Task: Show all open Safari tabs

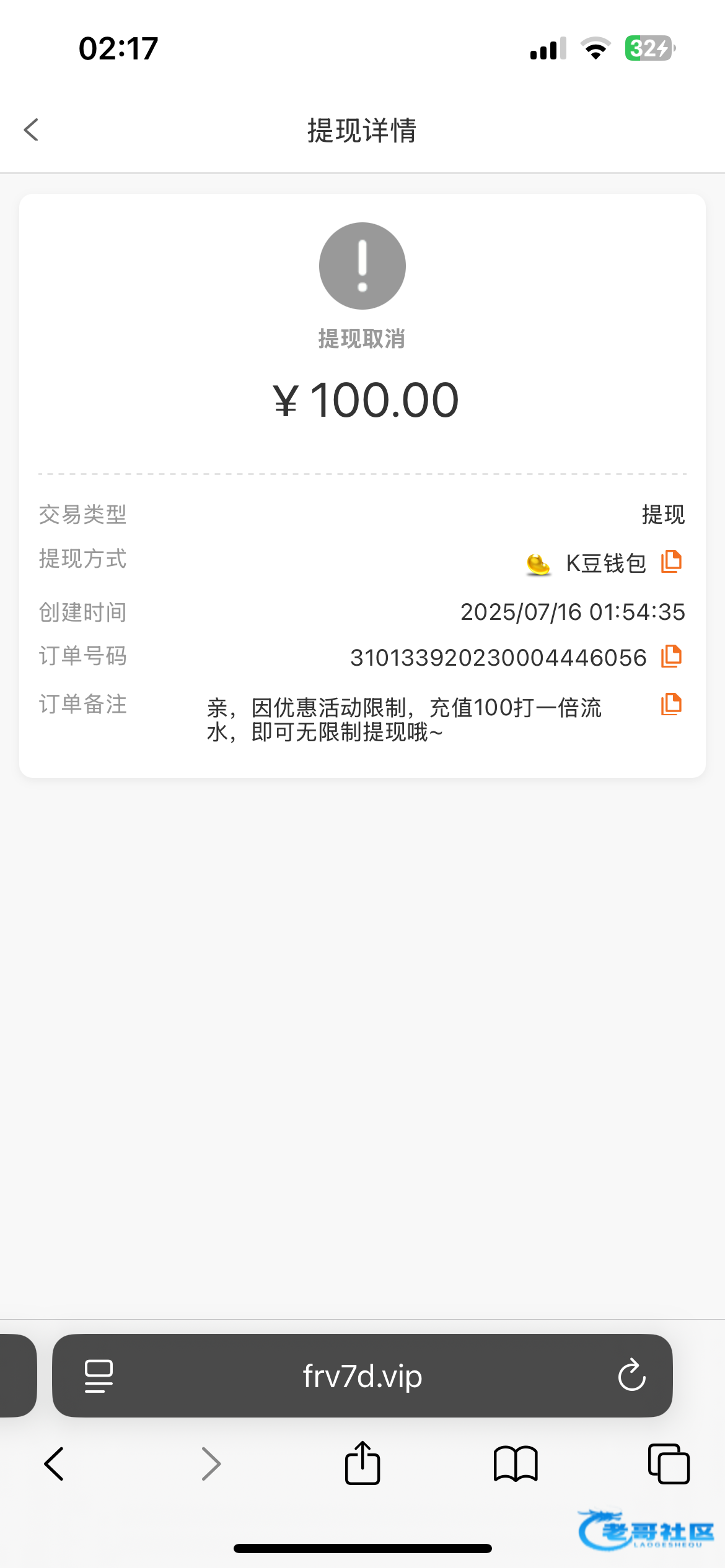Action: pos(668,1464)
